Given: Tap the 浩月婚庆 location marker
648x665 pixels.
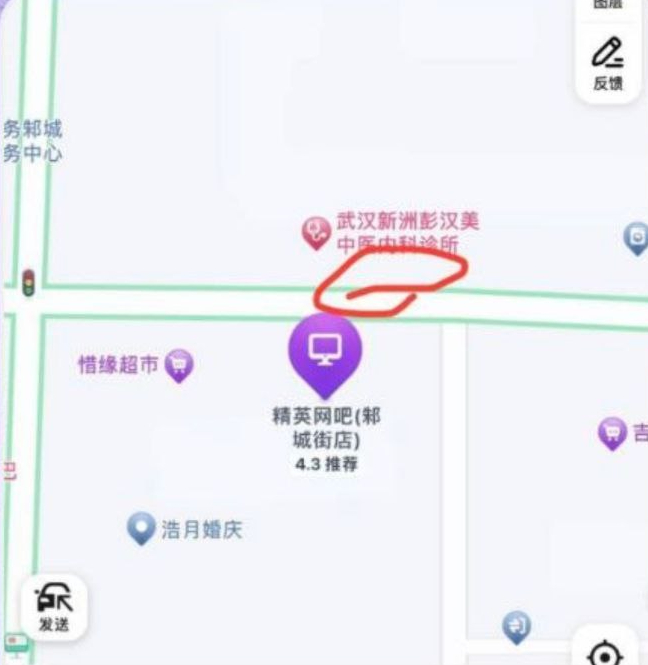Looking at the screenshot, I should [x=142, y=527].
